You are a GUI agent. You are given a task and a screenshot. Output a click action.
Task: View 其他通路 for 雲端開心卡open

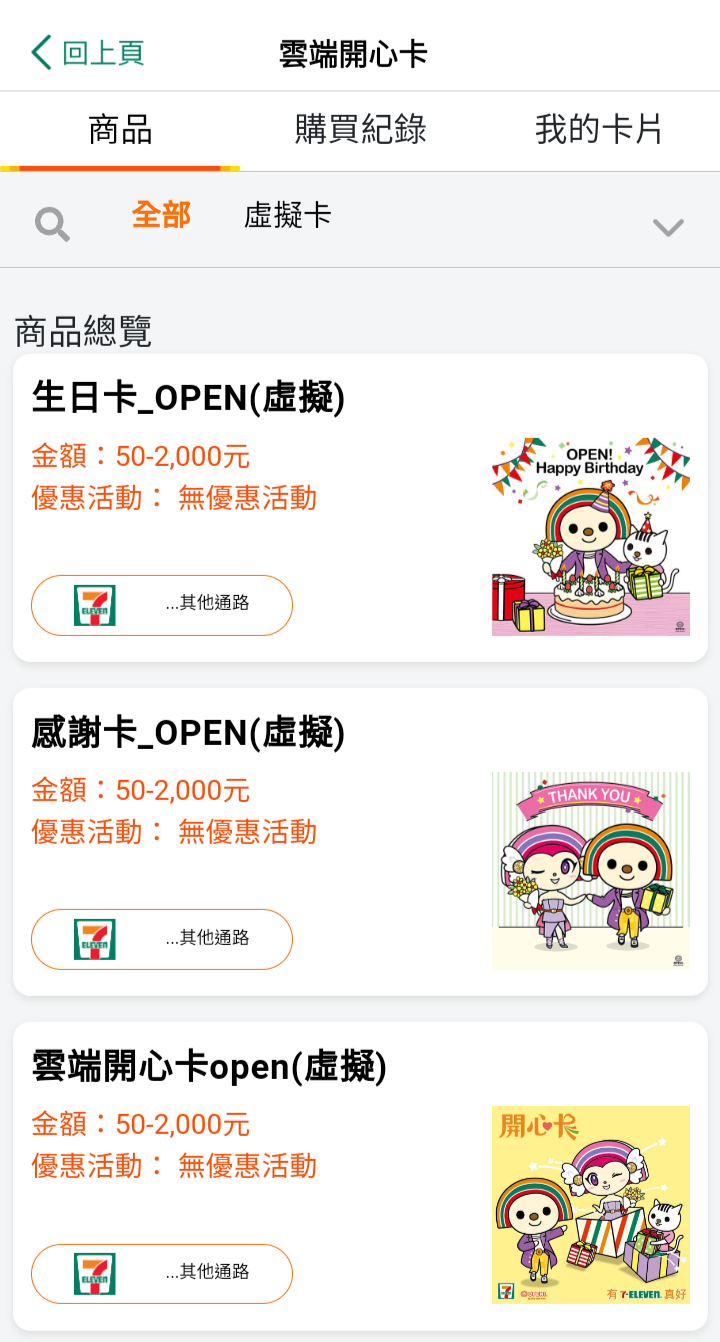(x=162, y=1273)
